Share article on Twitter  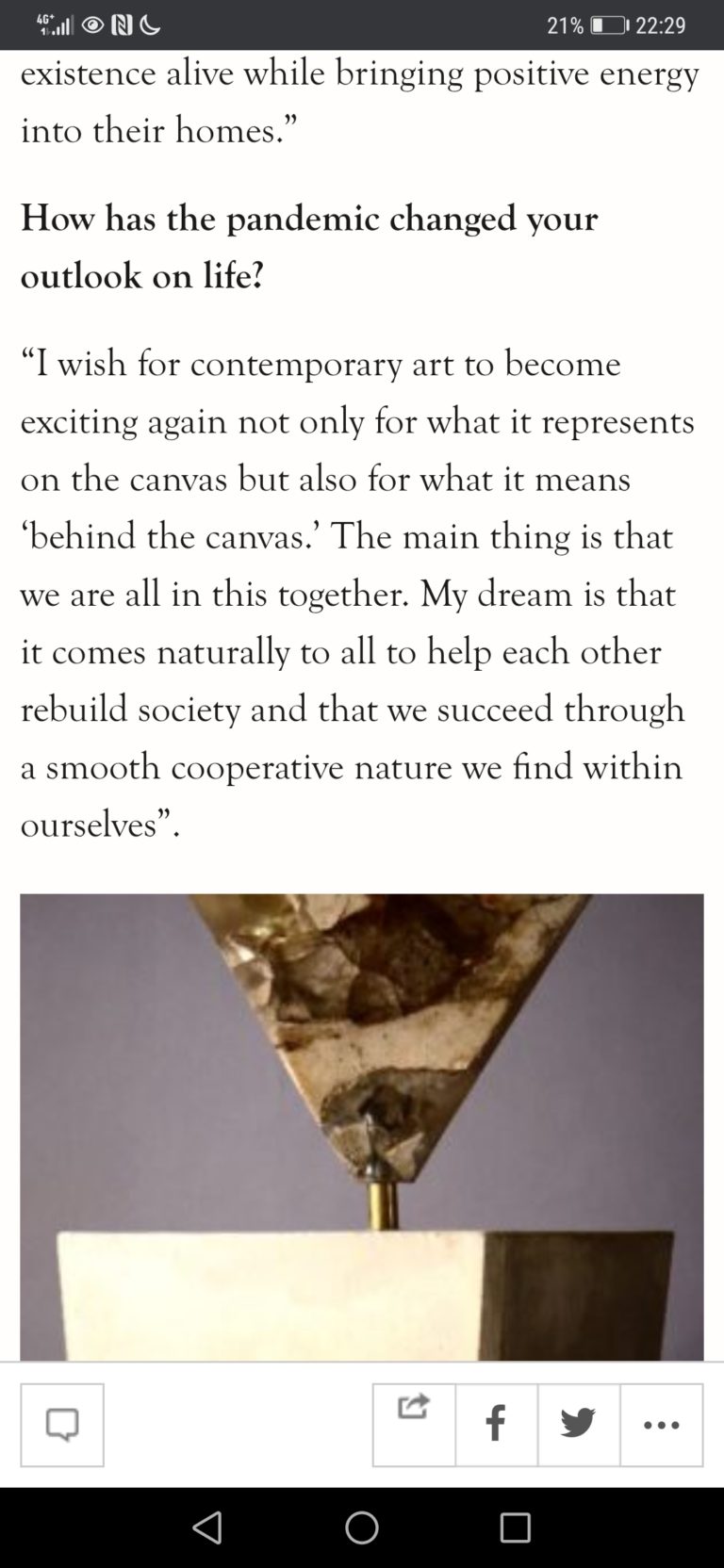point(579,1425)
